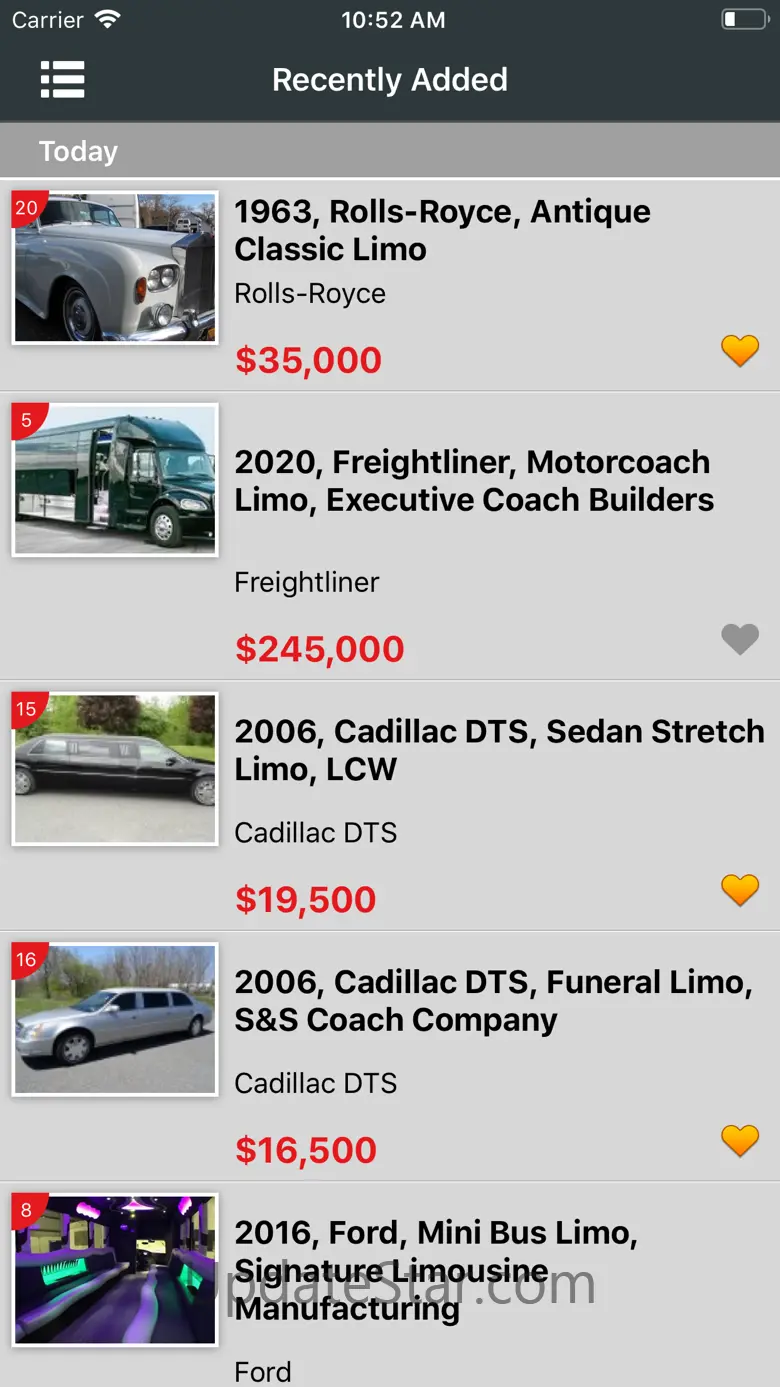Screen dimensions: 780x1387
Task: Open the side menu list icon
Action: [x=62, y=79]
